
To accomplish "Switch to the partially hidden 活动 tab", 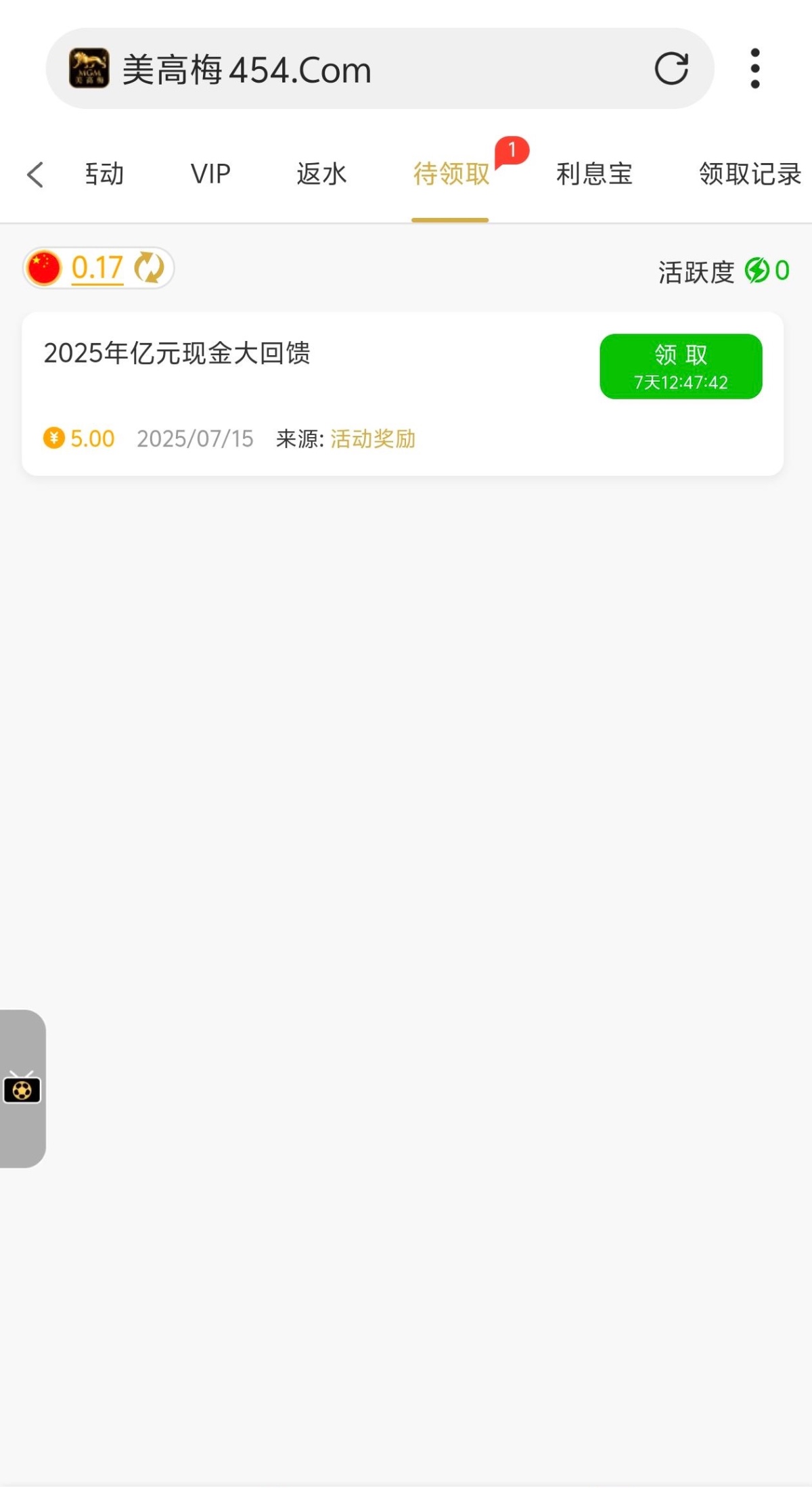I will click(105, 174).
